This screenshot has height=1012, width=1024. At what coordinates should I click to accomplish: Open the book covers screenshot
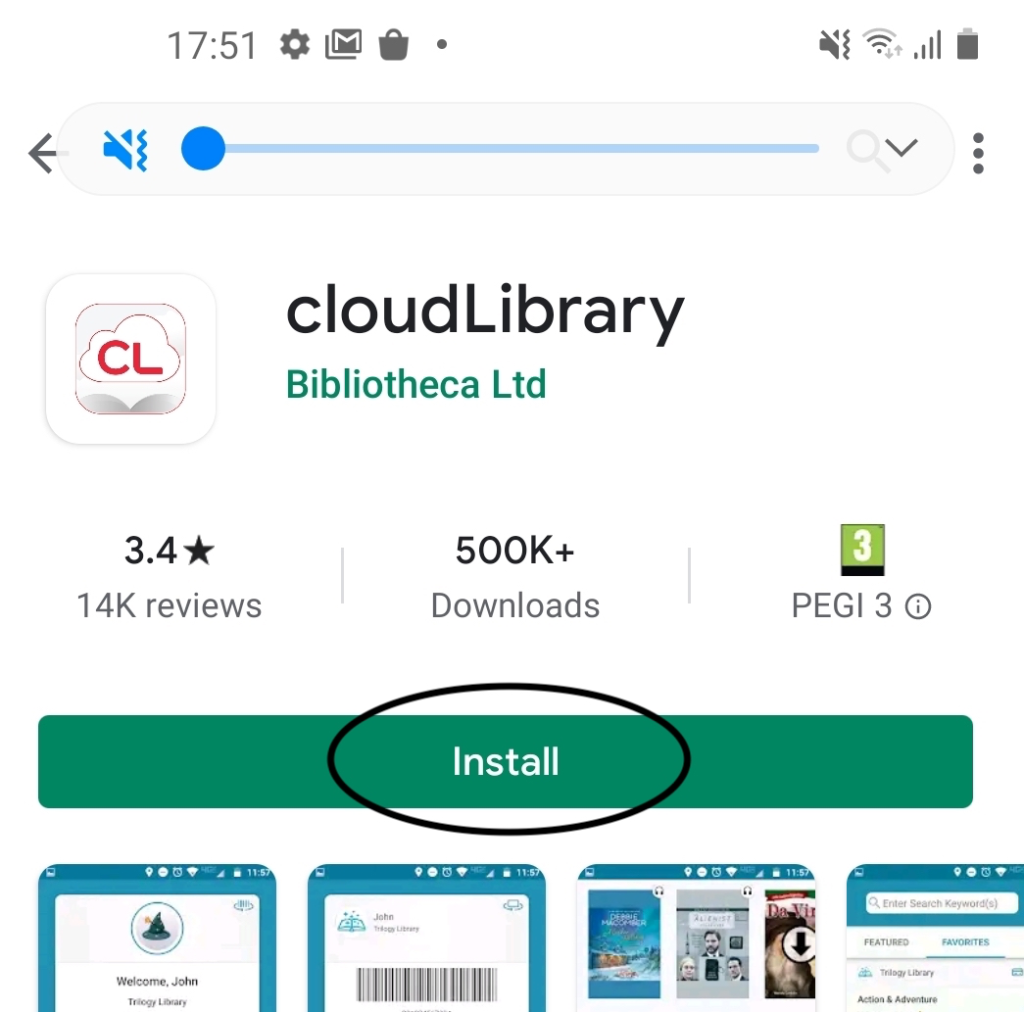[696, 938]
